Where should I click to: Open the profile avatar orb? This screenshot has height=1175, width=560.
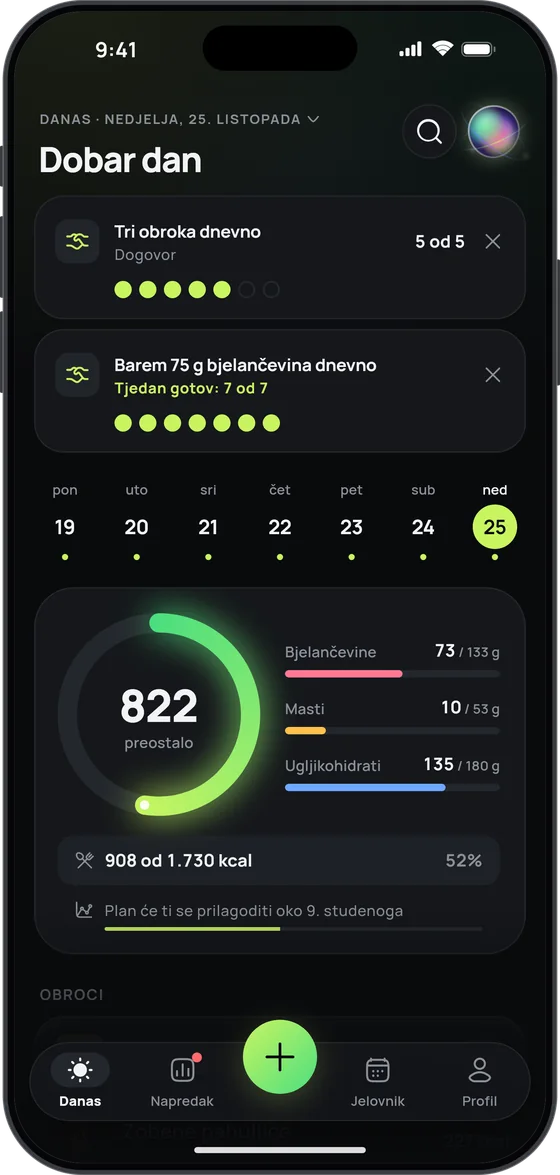(493, 131)
